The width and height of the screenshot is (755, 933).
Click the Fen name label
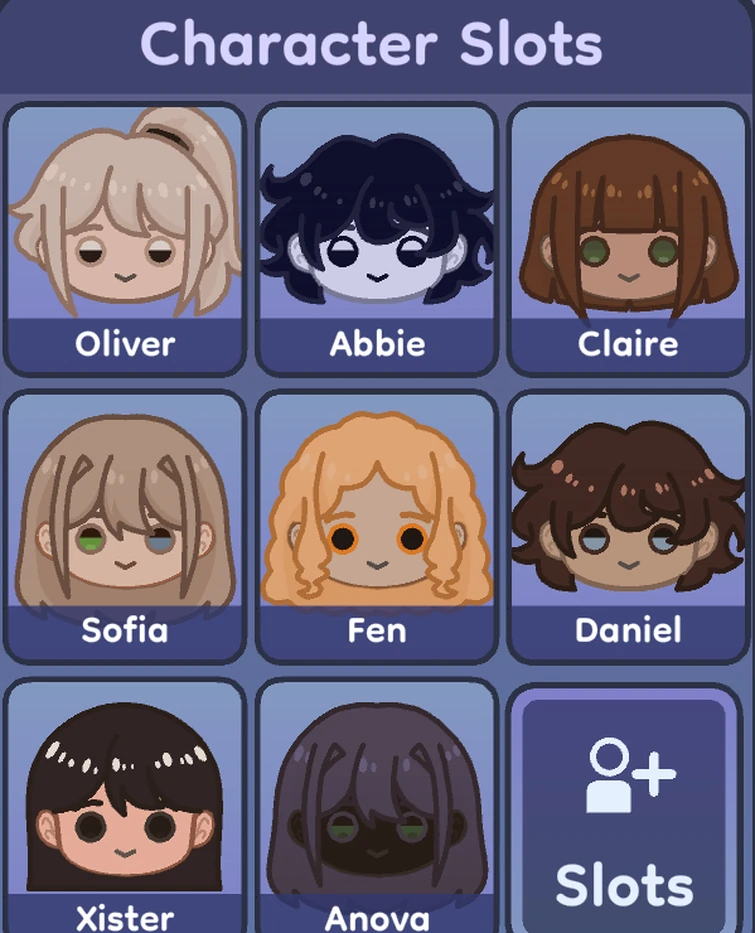point(376,630)
